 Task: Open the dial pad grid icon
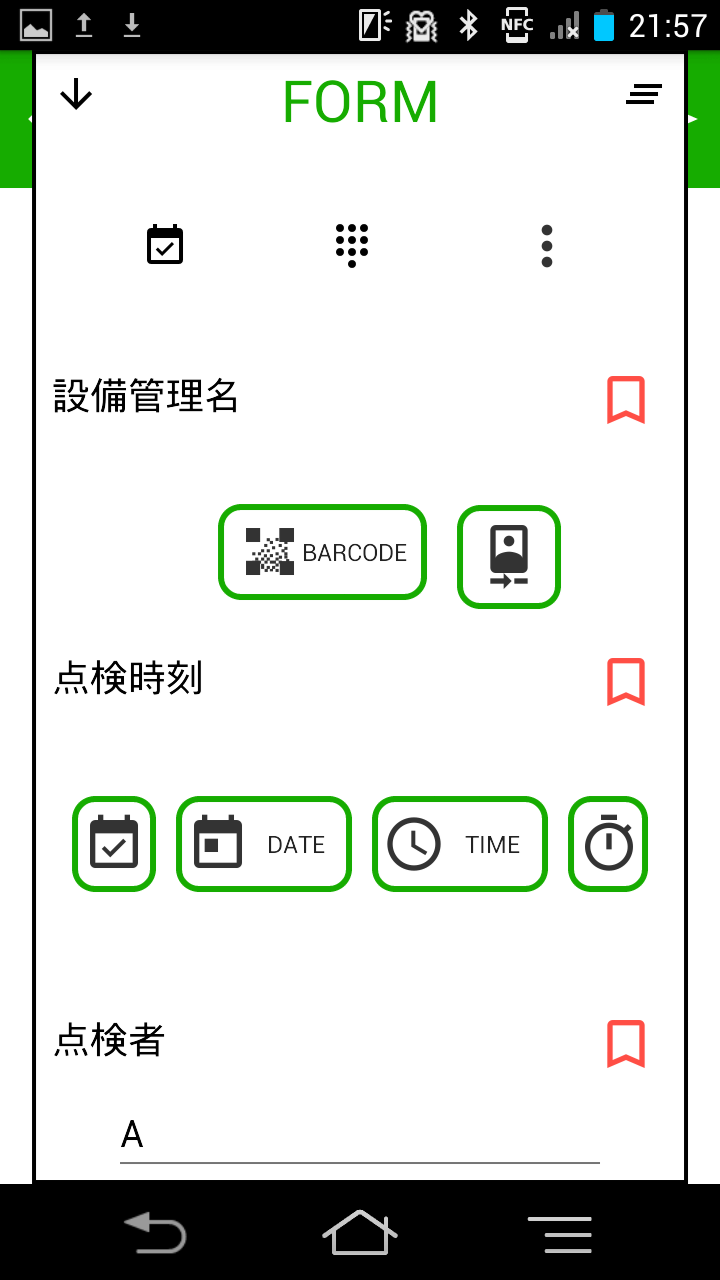(x=352, y=245)
